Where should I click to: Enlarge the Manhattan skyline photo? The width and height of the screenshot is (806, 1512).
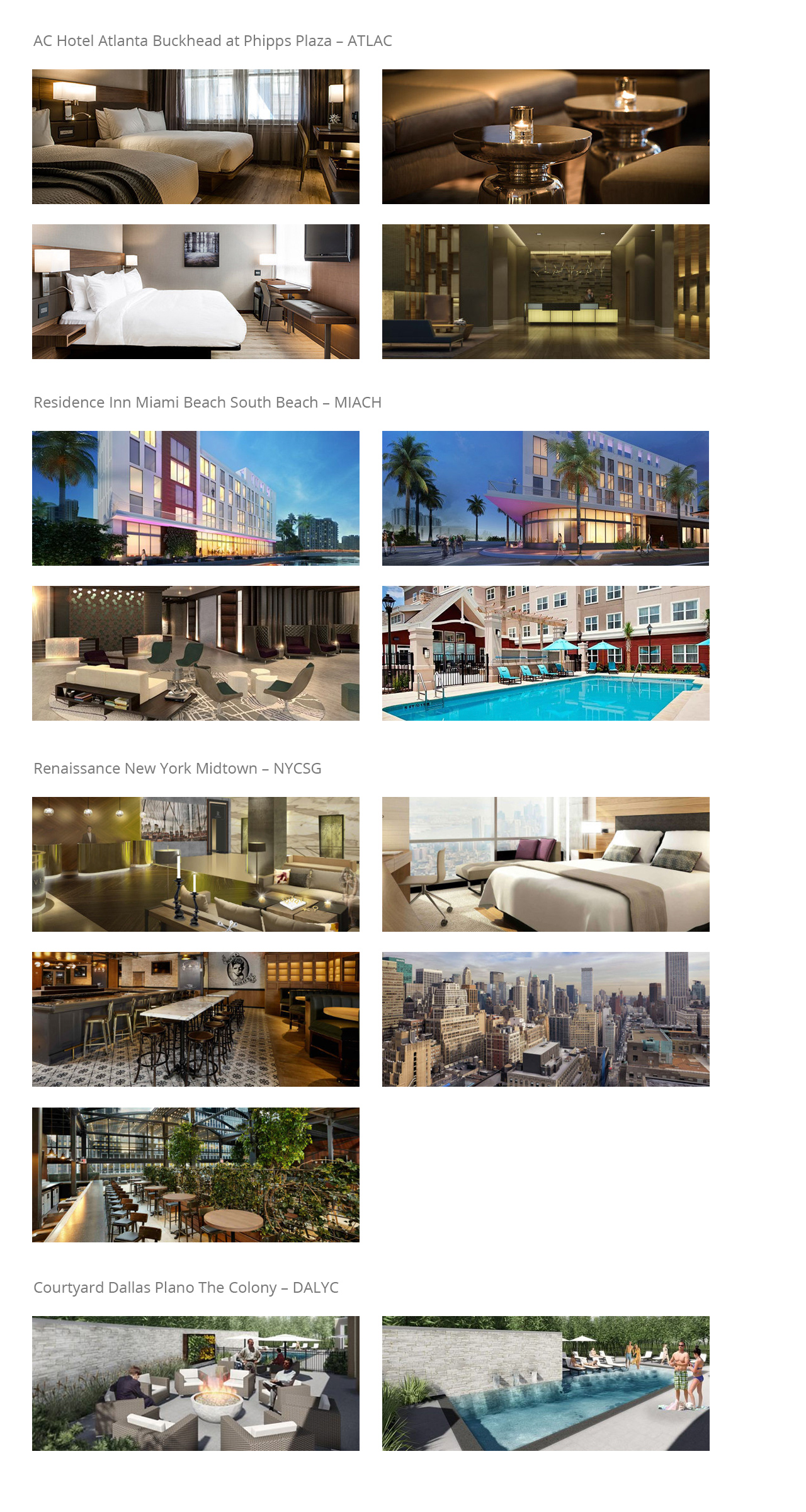[545, 1019]
